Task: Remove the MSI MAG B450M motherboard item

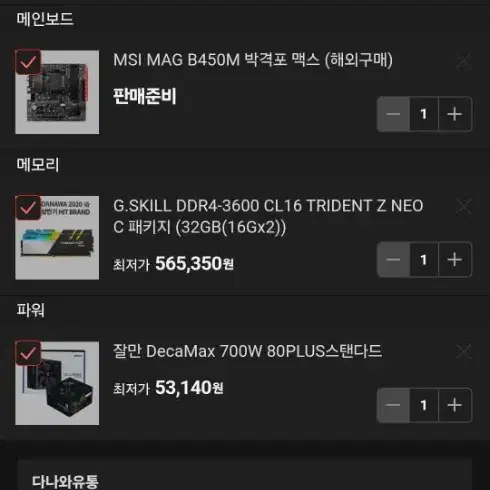Action: click(464, 61)
